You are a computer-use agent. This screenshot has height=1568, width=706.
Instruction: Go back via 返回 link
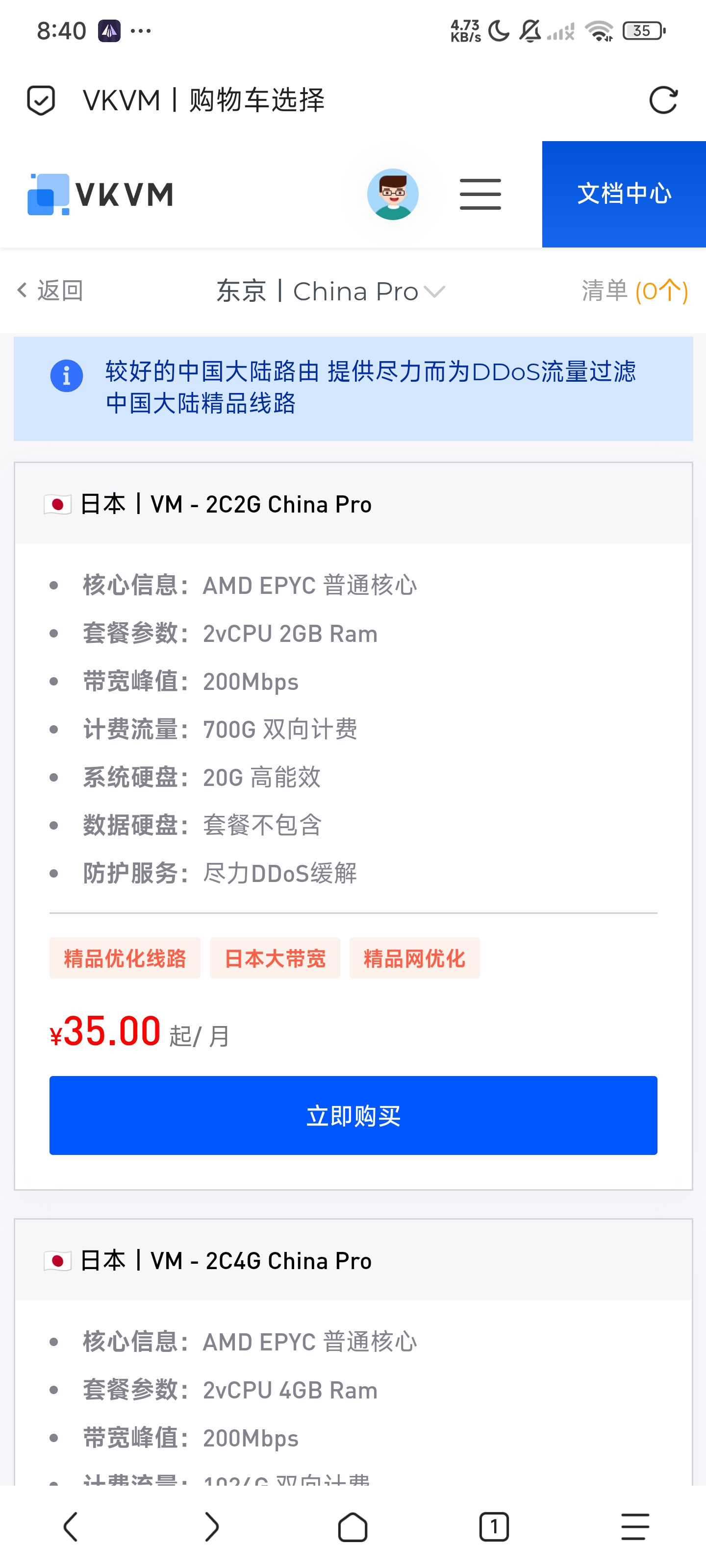[x=50, y=291]
